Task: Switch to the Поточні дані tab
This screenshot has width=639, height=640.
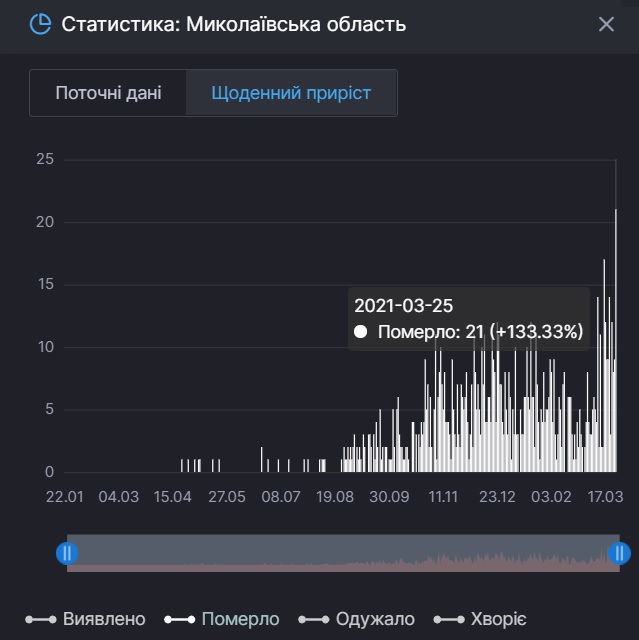Action: pos(108,93)
